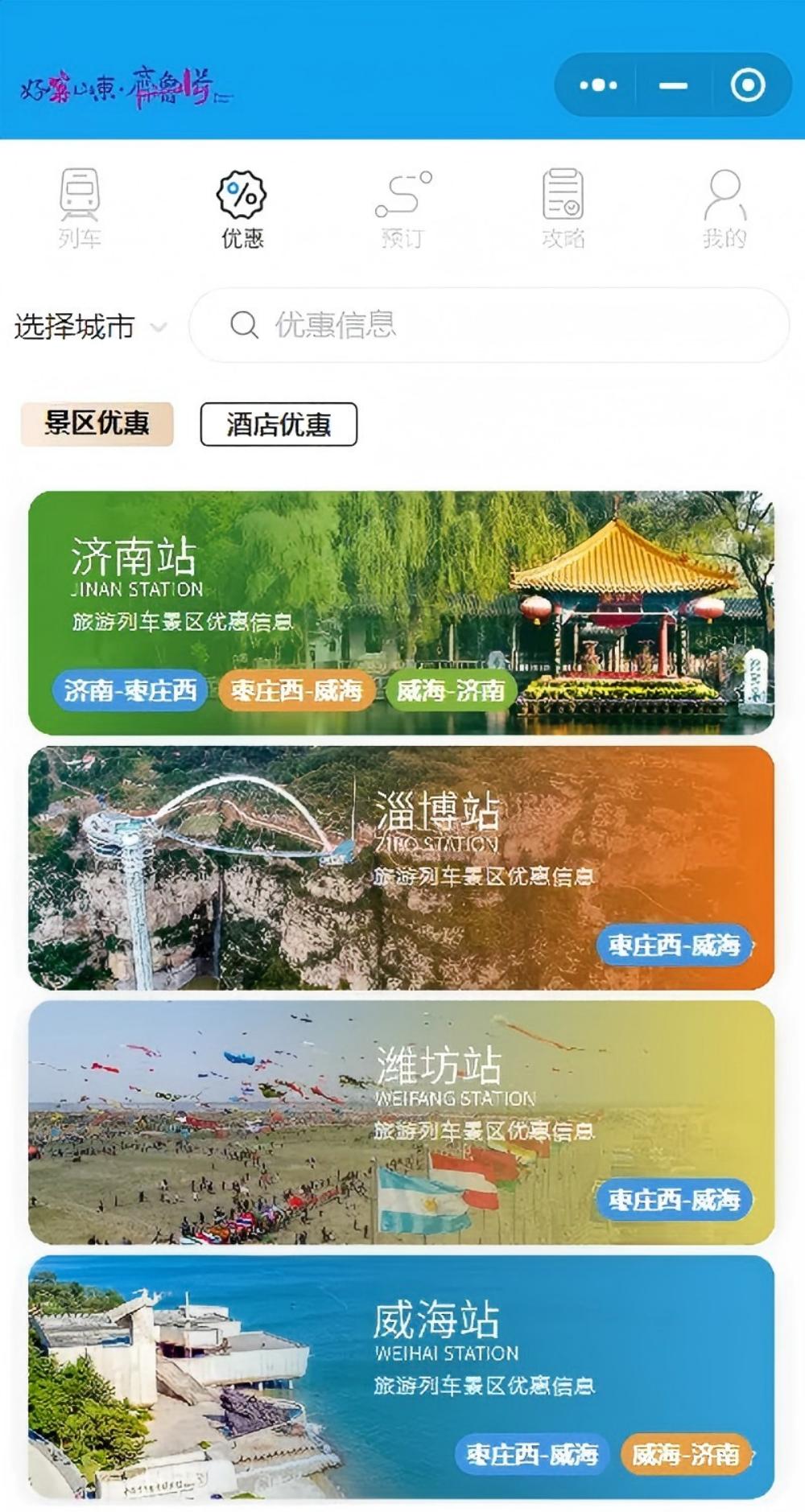Expand the 选择城市 dropdown

pos(89,327)
